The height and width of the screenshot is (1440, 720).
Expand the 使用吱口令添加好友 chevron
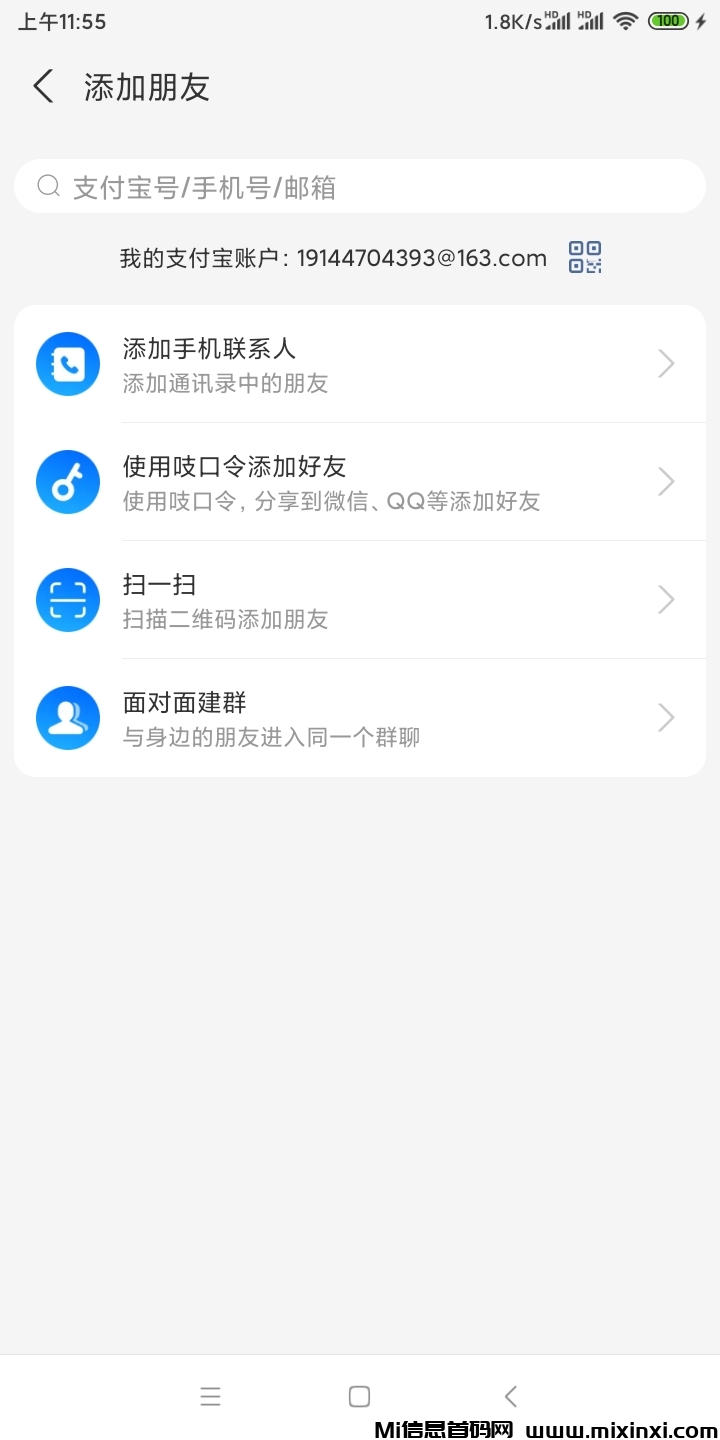coord(665,481)
